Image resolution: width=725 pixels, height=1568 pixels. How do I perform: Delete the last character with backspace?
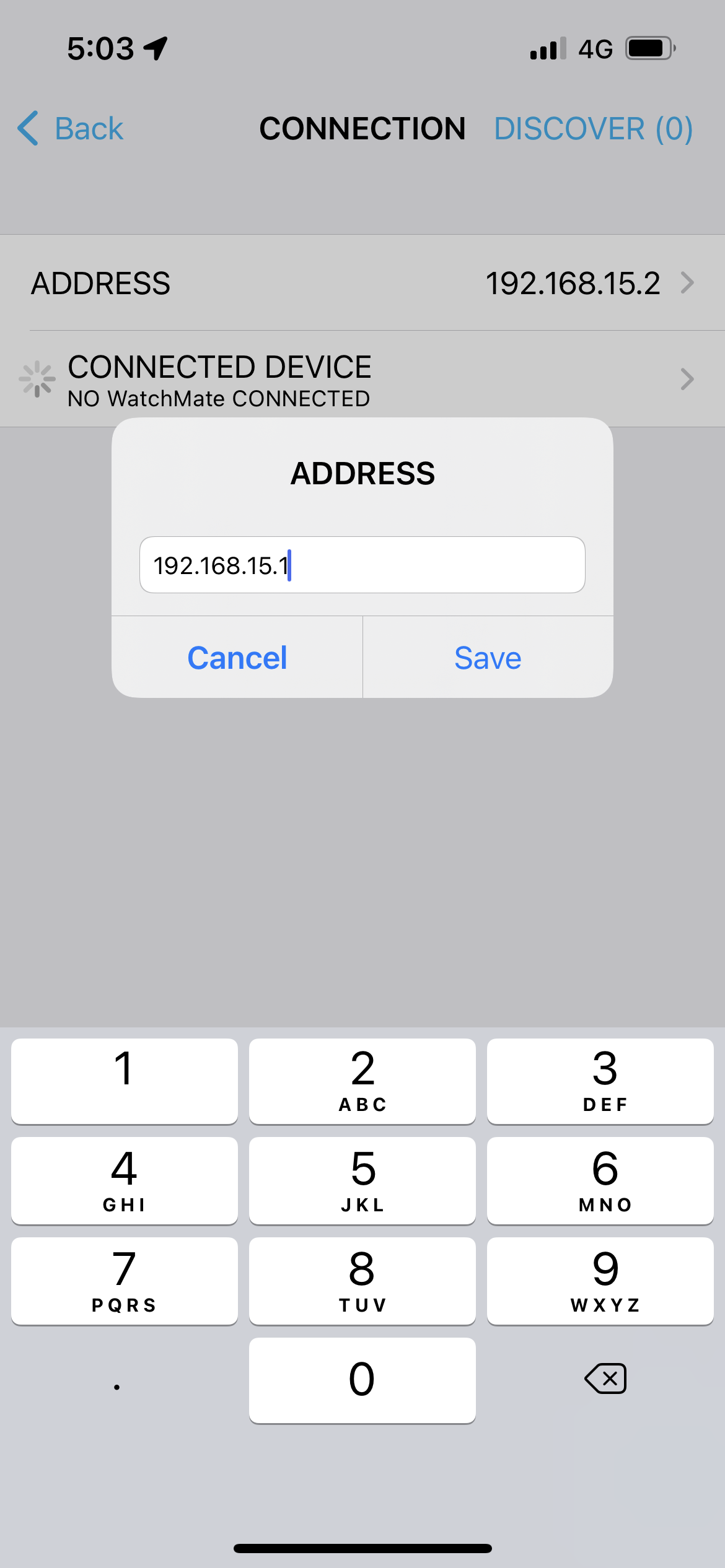[x=605, y=1379]
